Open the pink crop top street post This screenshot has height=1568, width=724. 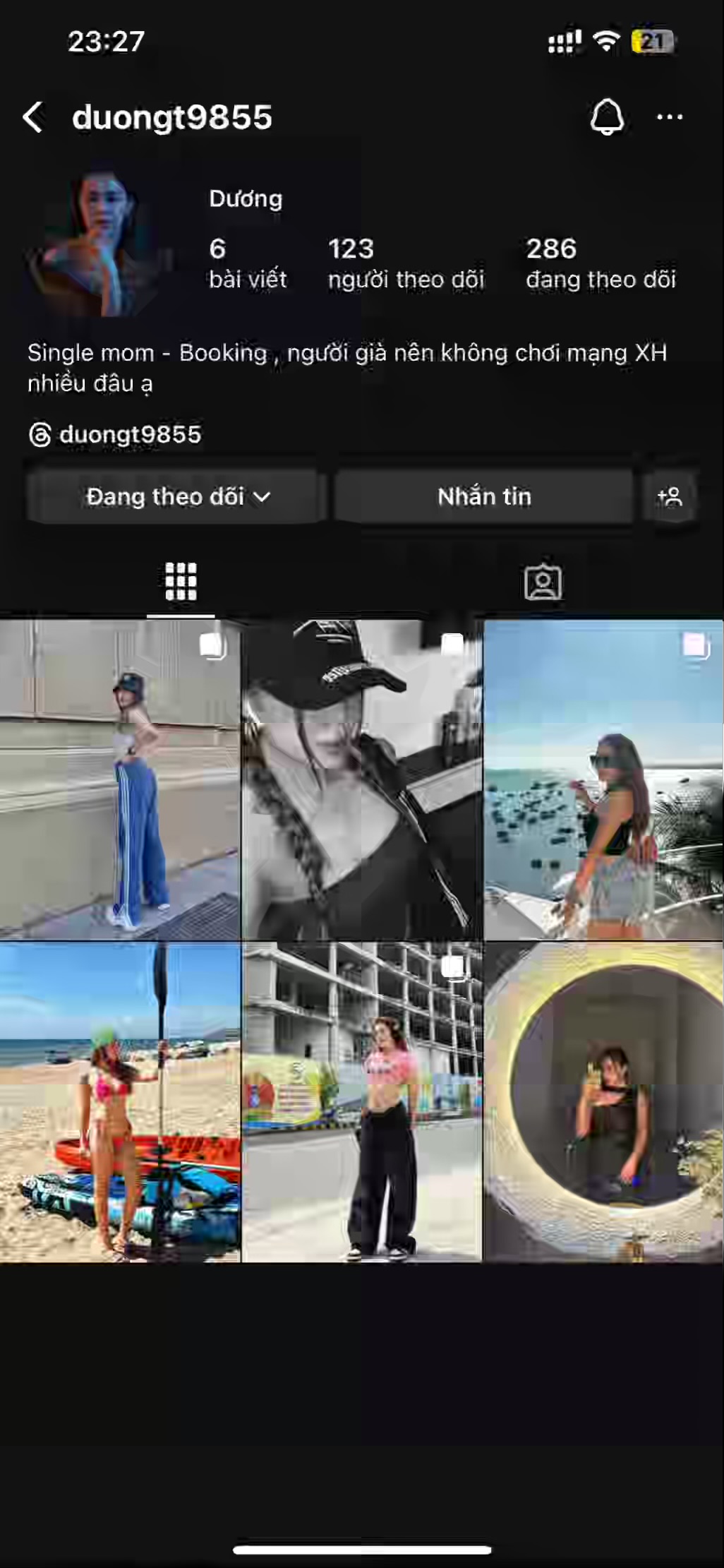(362, 1101)
